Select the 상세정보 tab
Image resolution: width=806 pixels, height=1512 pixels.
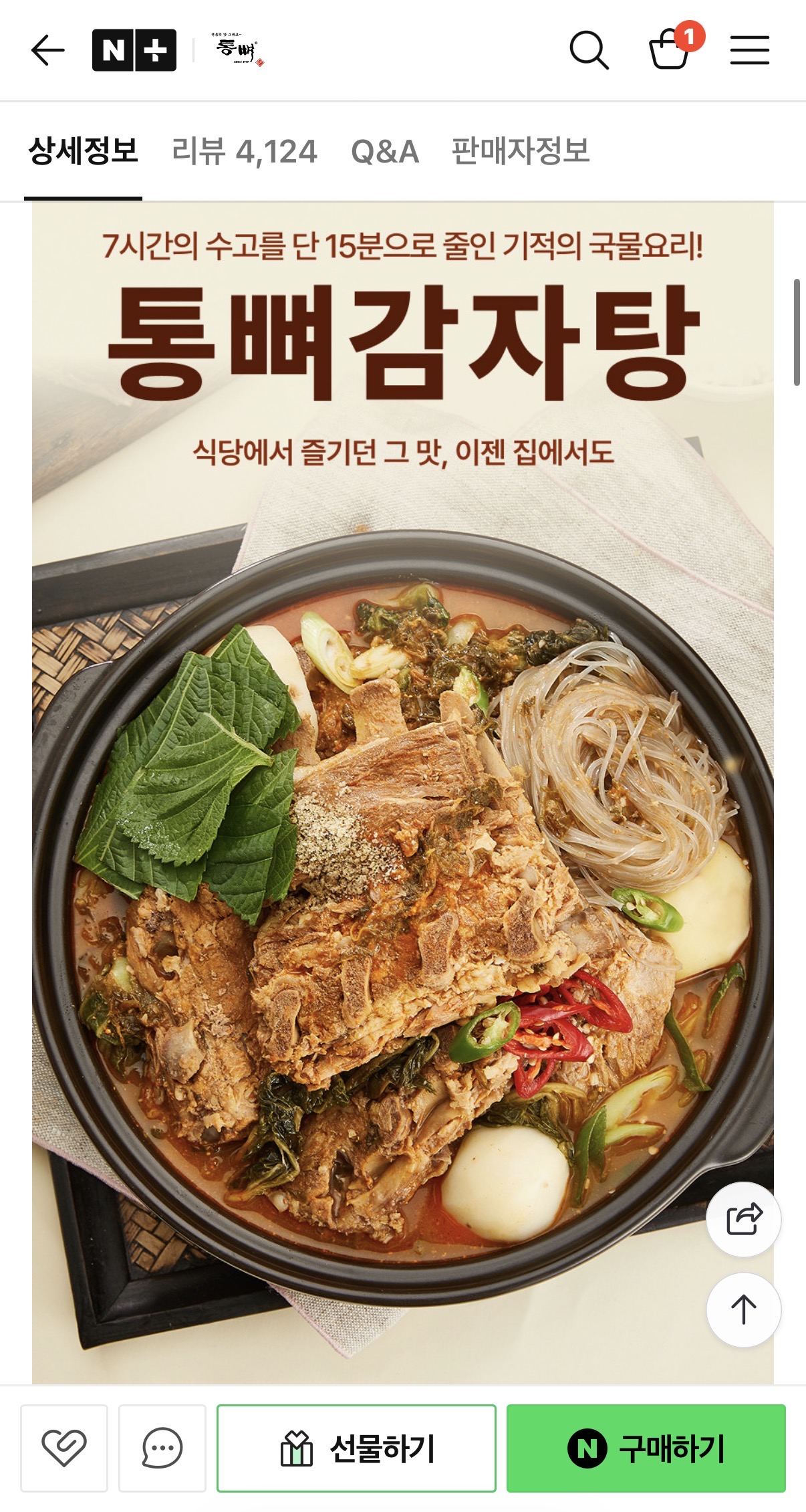click(x=83, y=152)
